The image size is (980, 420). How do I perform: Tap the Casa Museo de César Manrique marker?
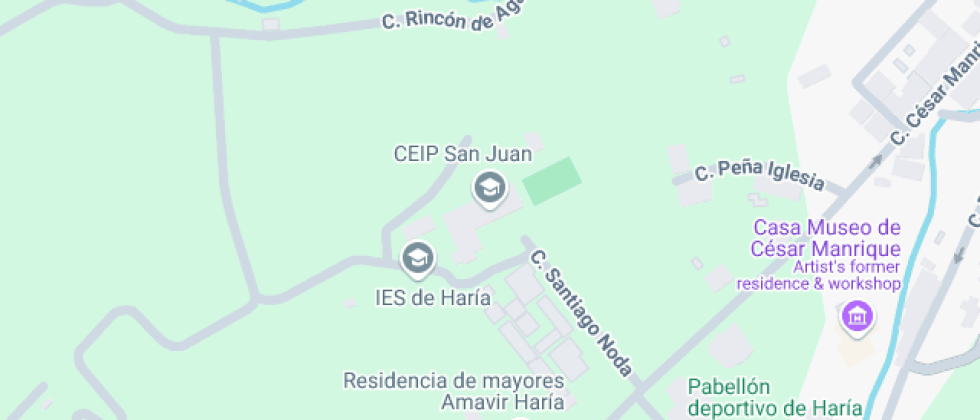coord(857,318)
